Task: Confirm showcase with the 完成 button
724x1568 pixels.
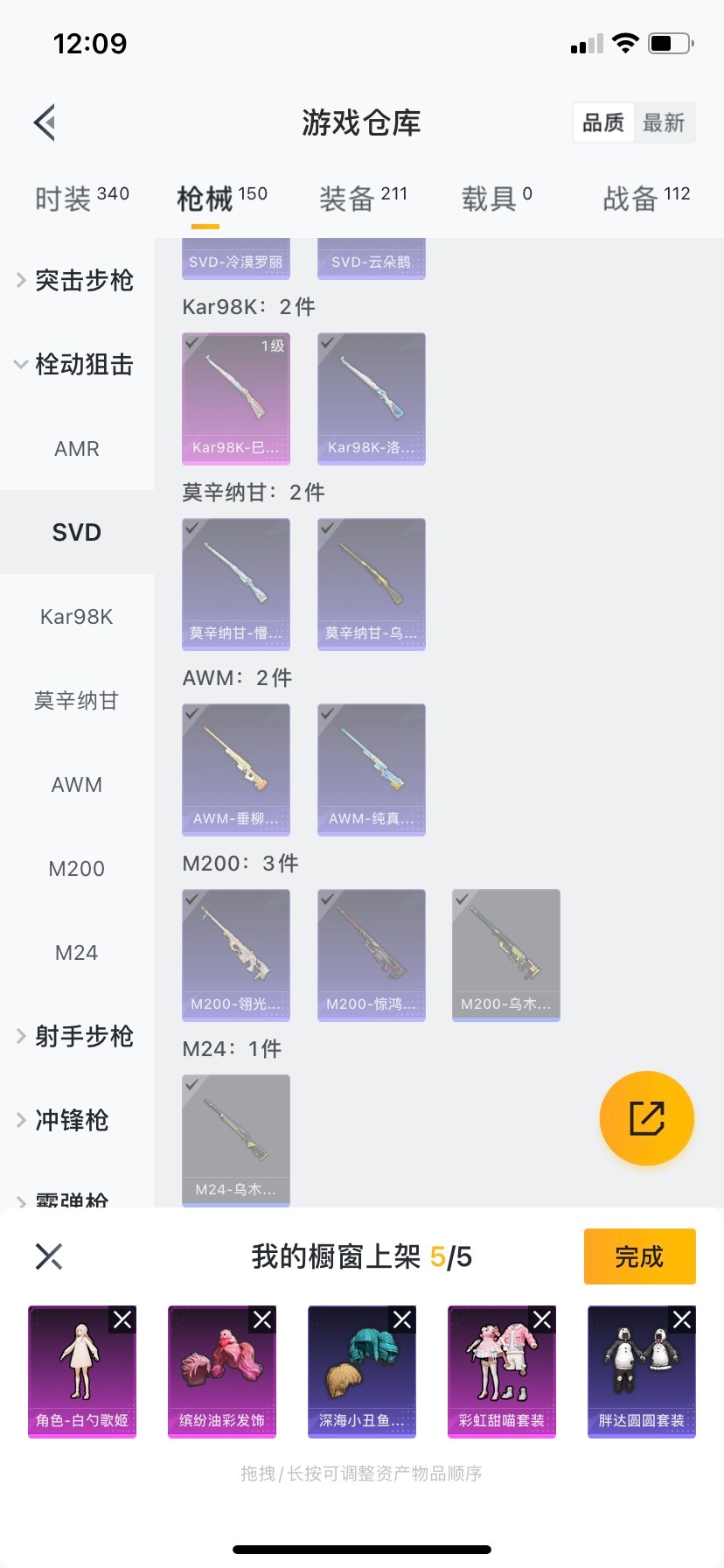Action: (639, 1256)
